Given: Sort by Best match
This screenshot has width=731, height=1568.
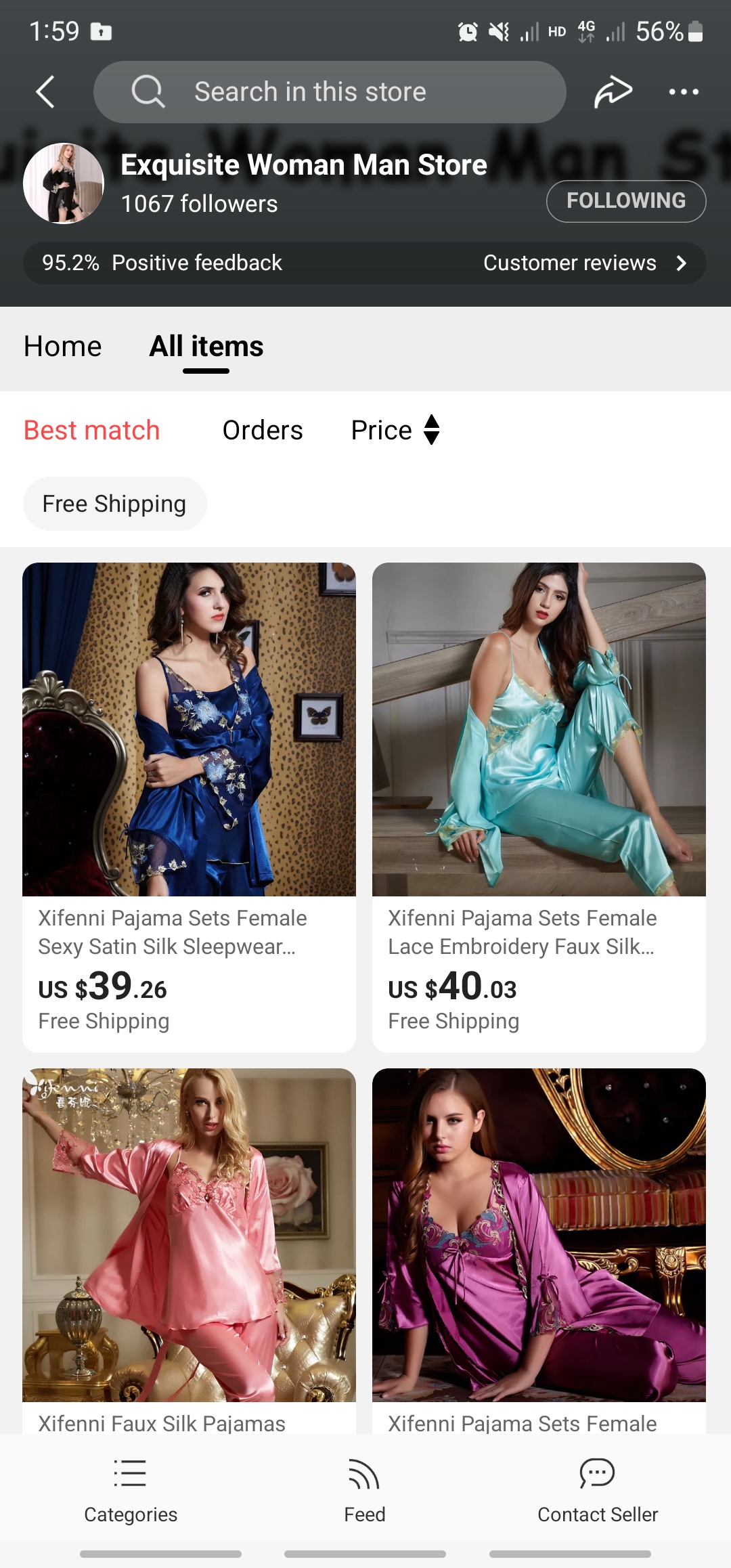Looking at the screenshot, I should (x=92, y=431).
